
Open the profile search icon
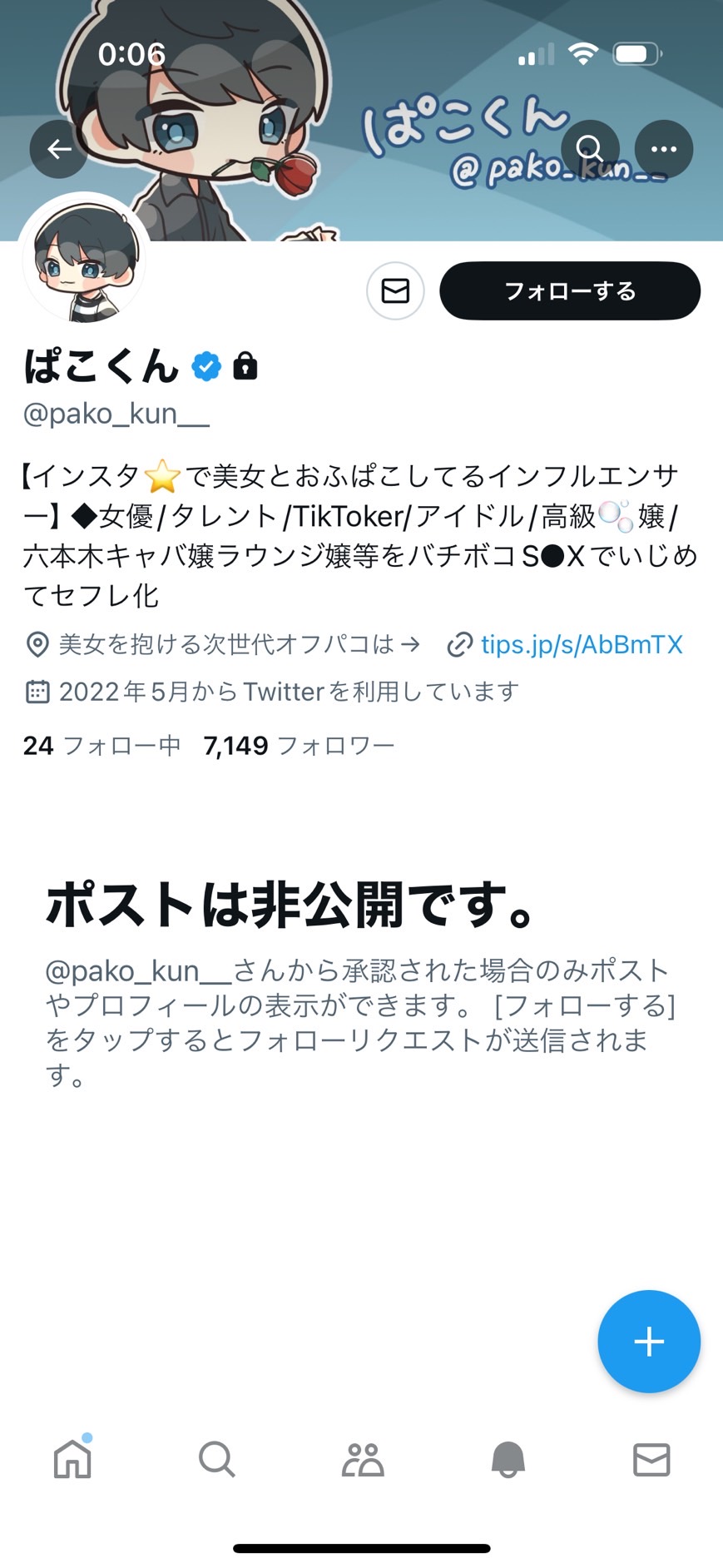coord(590,149)
